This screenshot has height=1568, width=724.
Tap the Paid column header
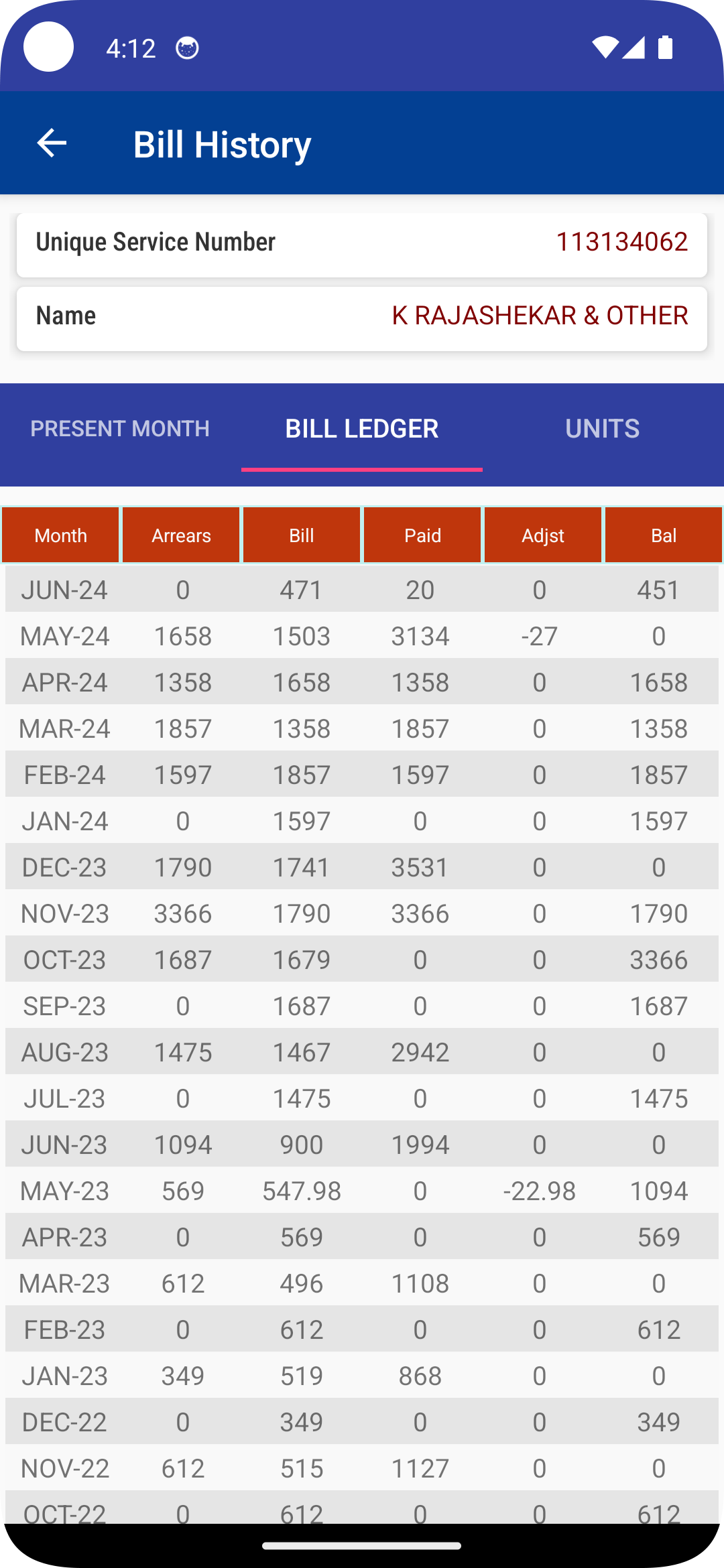coord(422,535)
